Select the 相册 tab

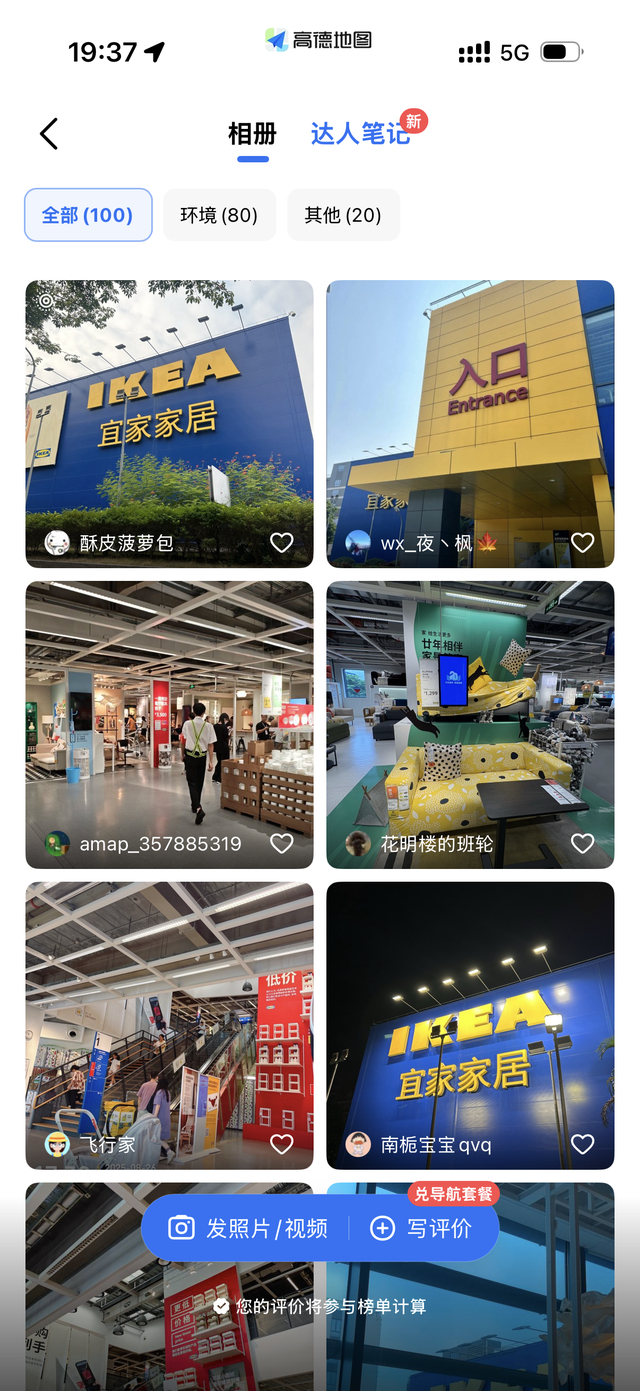[252, 133]
